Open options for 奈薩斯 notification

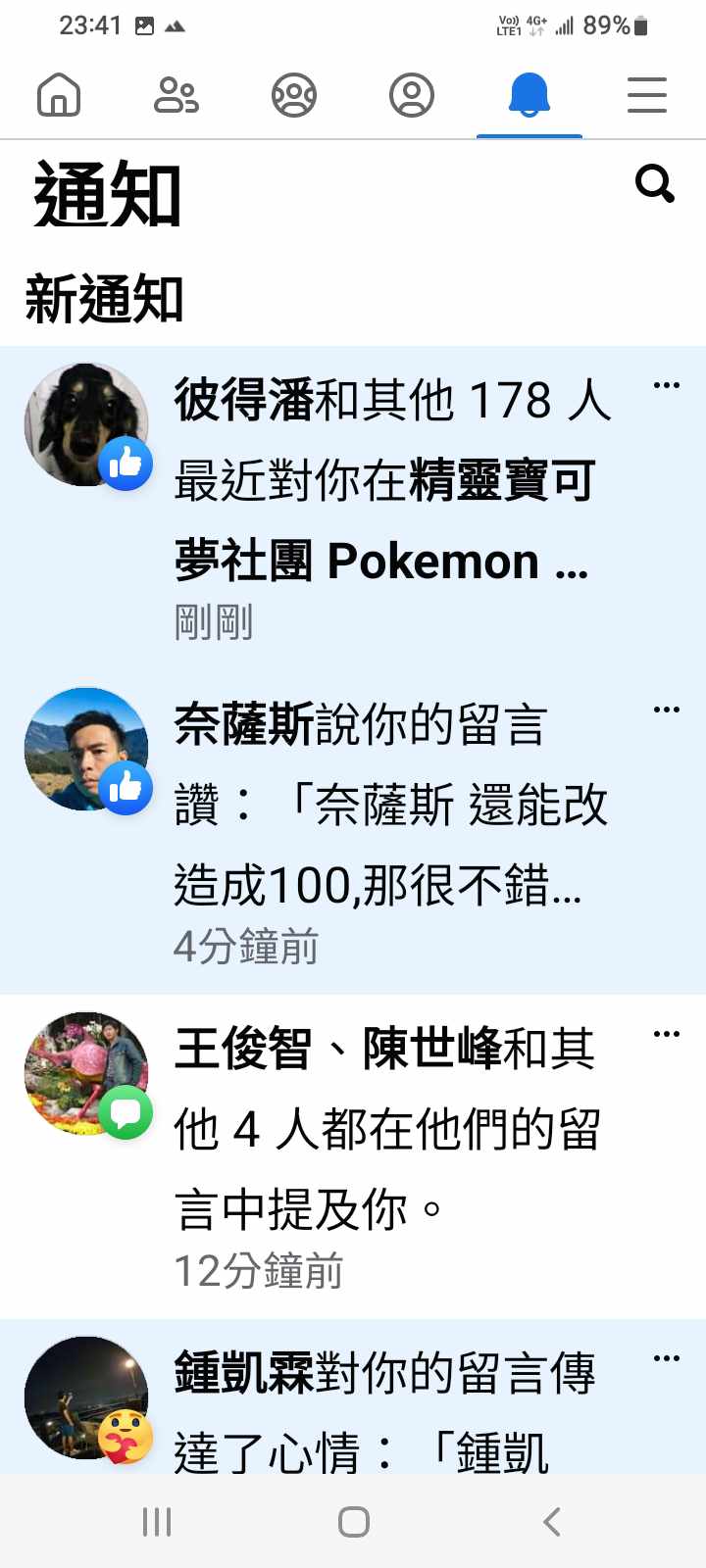(x=667, y=710)
